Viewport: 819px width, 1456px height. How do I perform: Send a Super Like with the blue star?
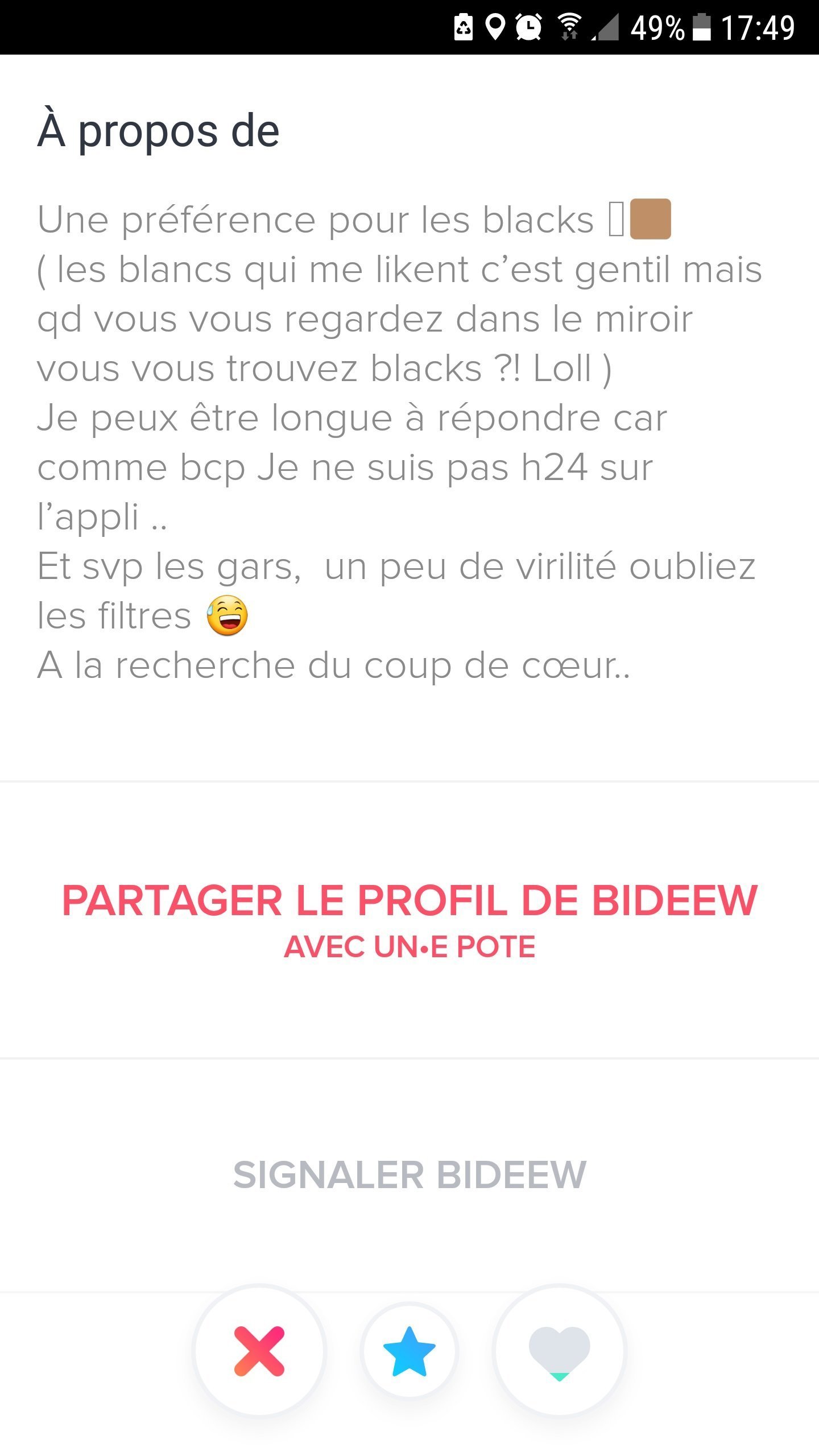(x=409, y=1351)
